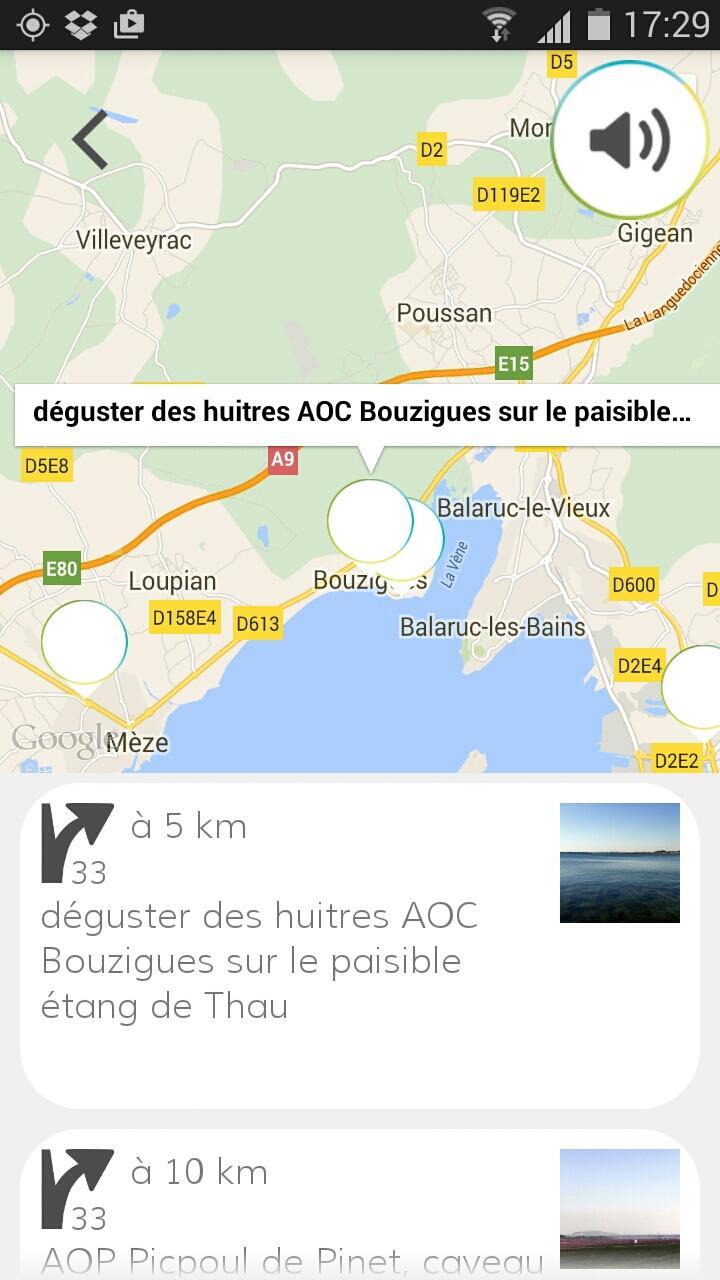This screenshot has width=720, height=1280.
Task: Open the map info bubble about huitres AOC Bouzigues
Action: [x=366, y=414]
